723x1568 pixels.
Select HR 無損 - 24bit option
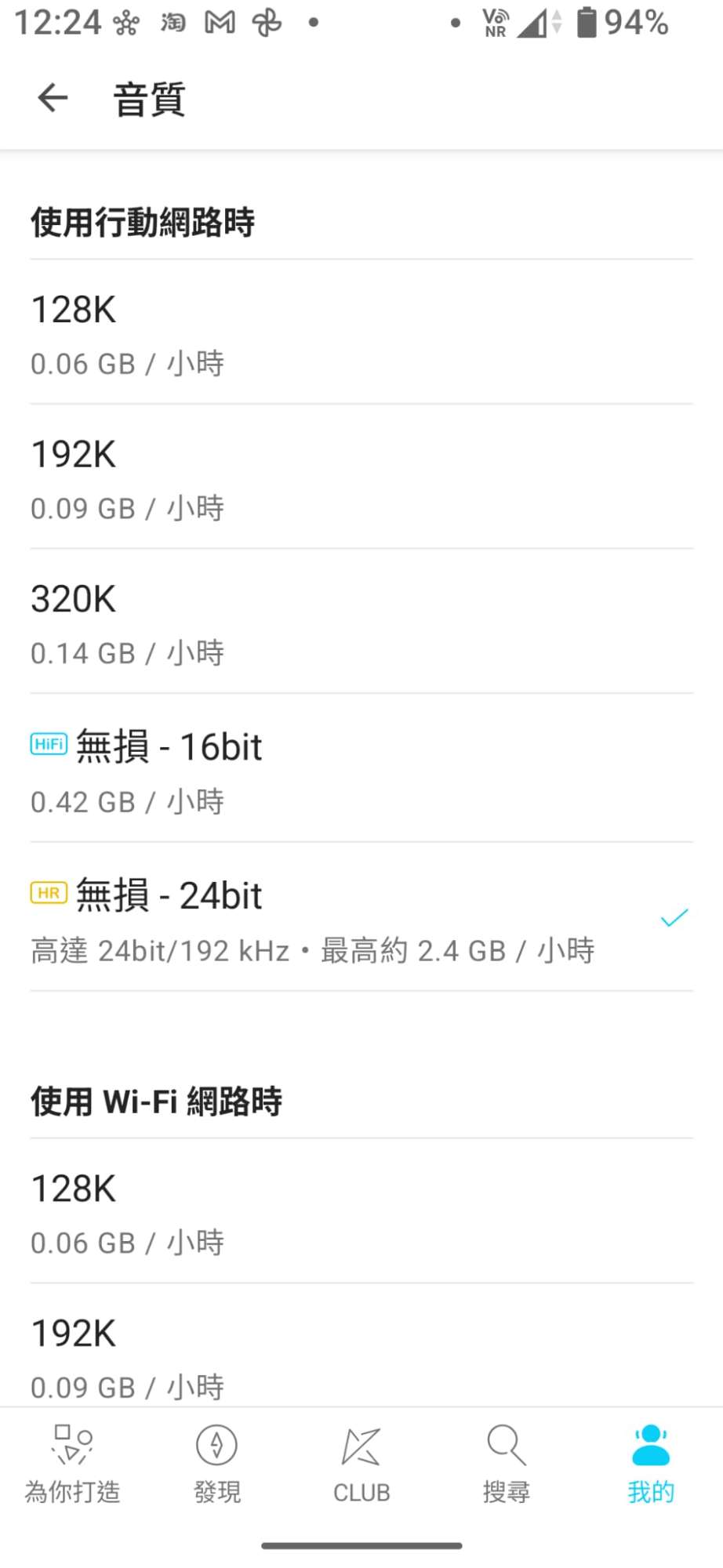(361, 918)
